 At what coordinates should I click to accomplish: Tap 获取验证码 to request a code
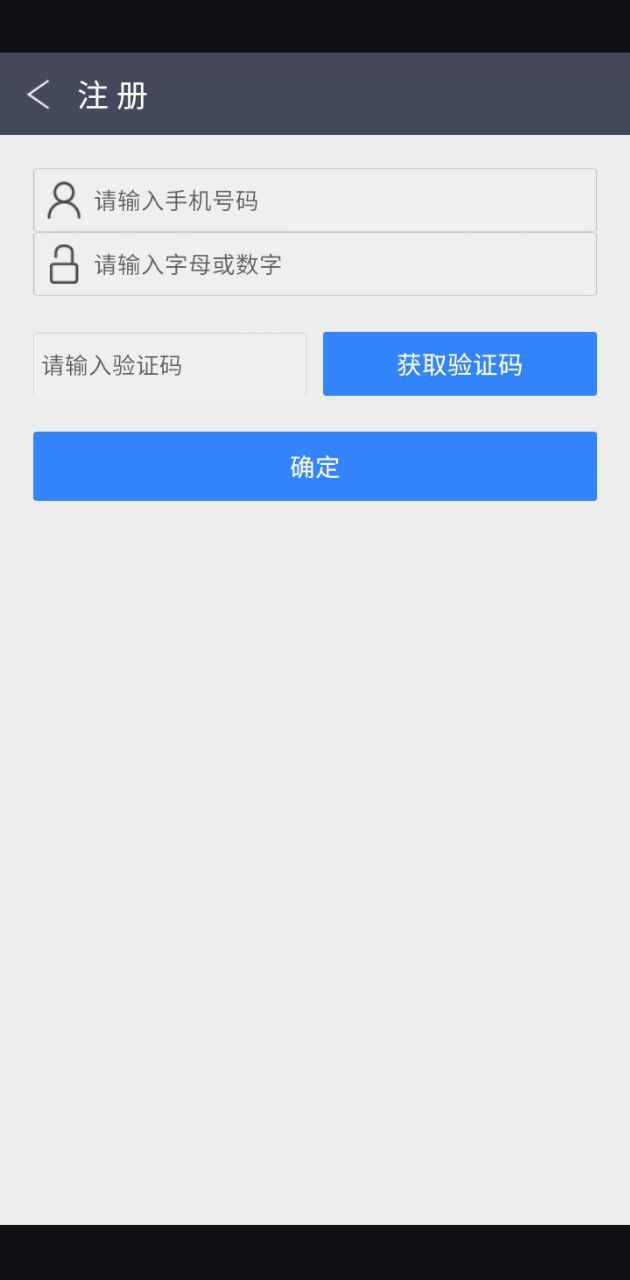459,364
